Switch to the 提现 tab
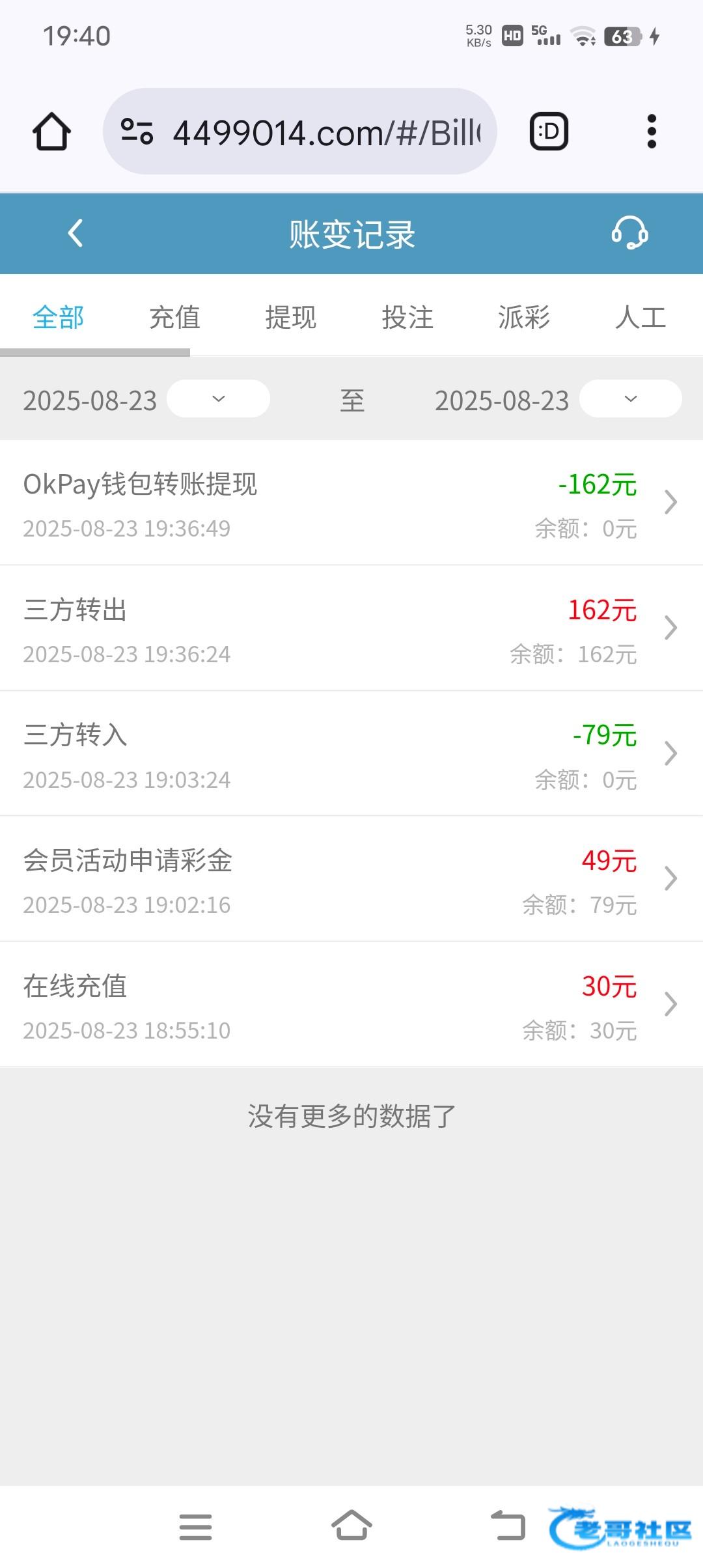This screenshot has width=703, height=1568. click(x=291, y=318)
